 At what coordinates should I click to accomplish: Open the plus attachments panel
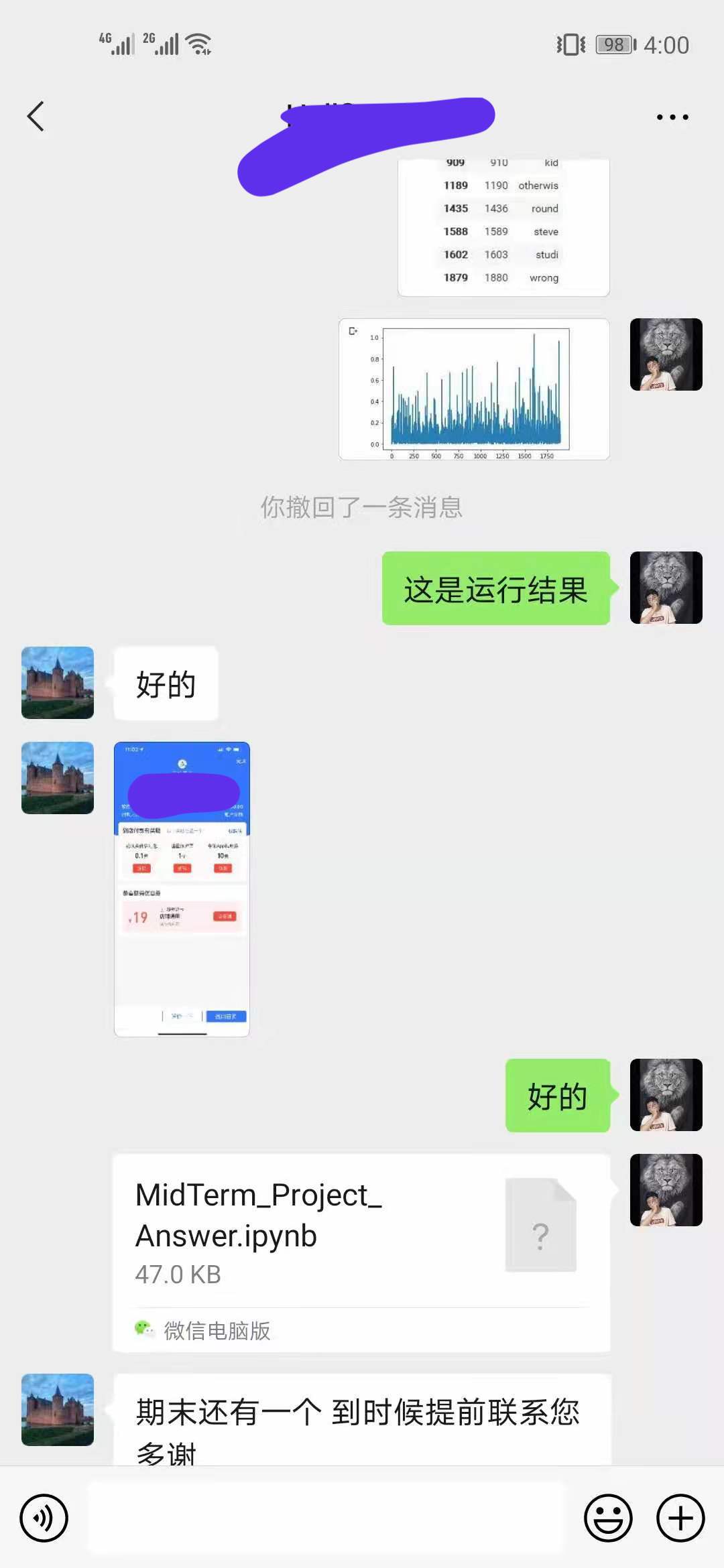point(680,1517)
